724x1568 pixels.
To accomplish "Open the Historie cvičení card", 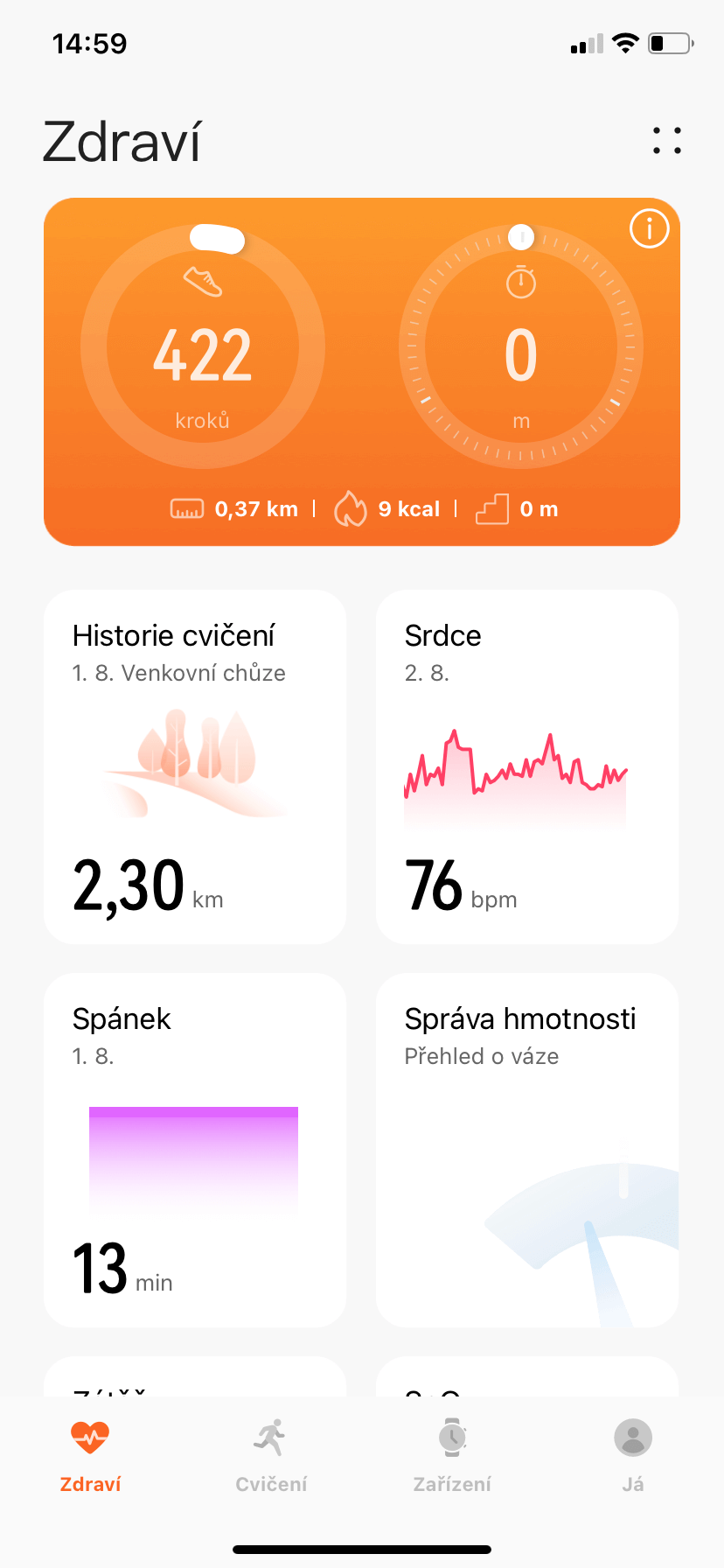I will point(195,766).
